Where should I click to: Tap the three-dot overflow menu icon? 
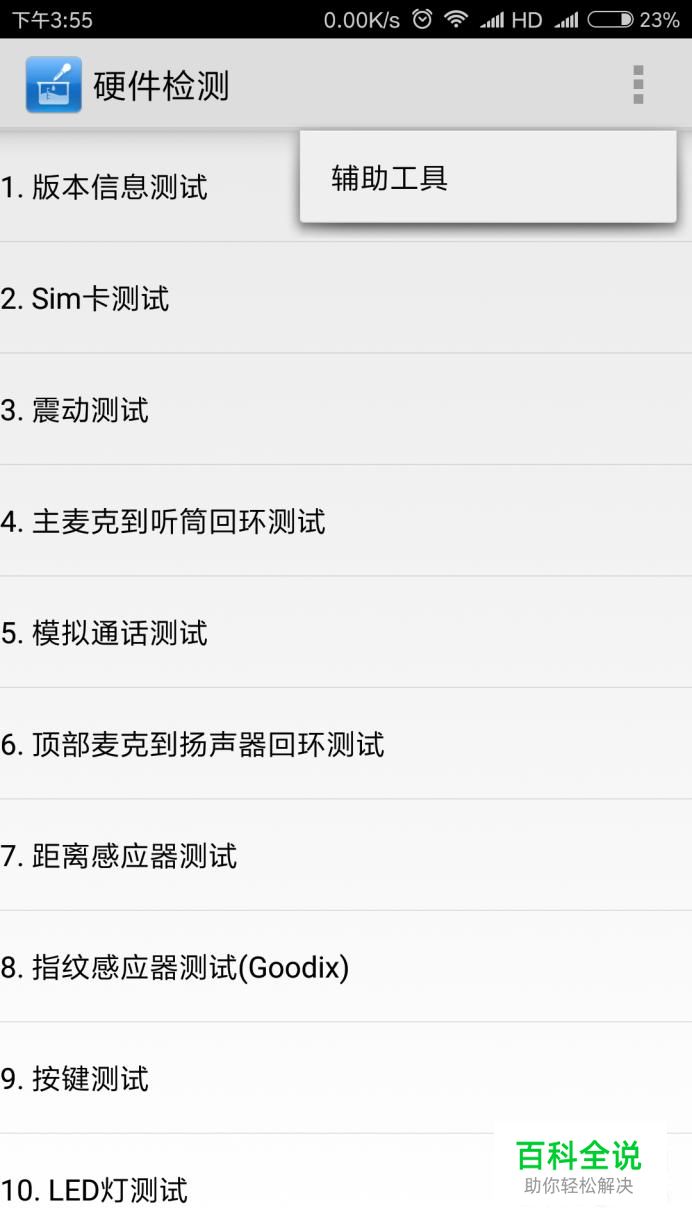[638, 85]
